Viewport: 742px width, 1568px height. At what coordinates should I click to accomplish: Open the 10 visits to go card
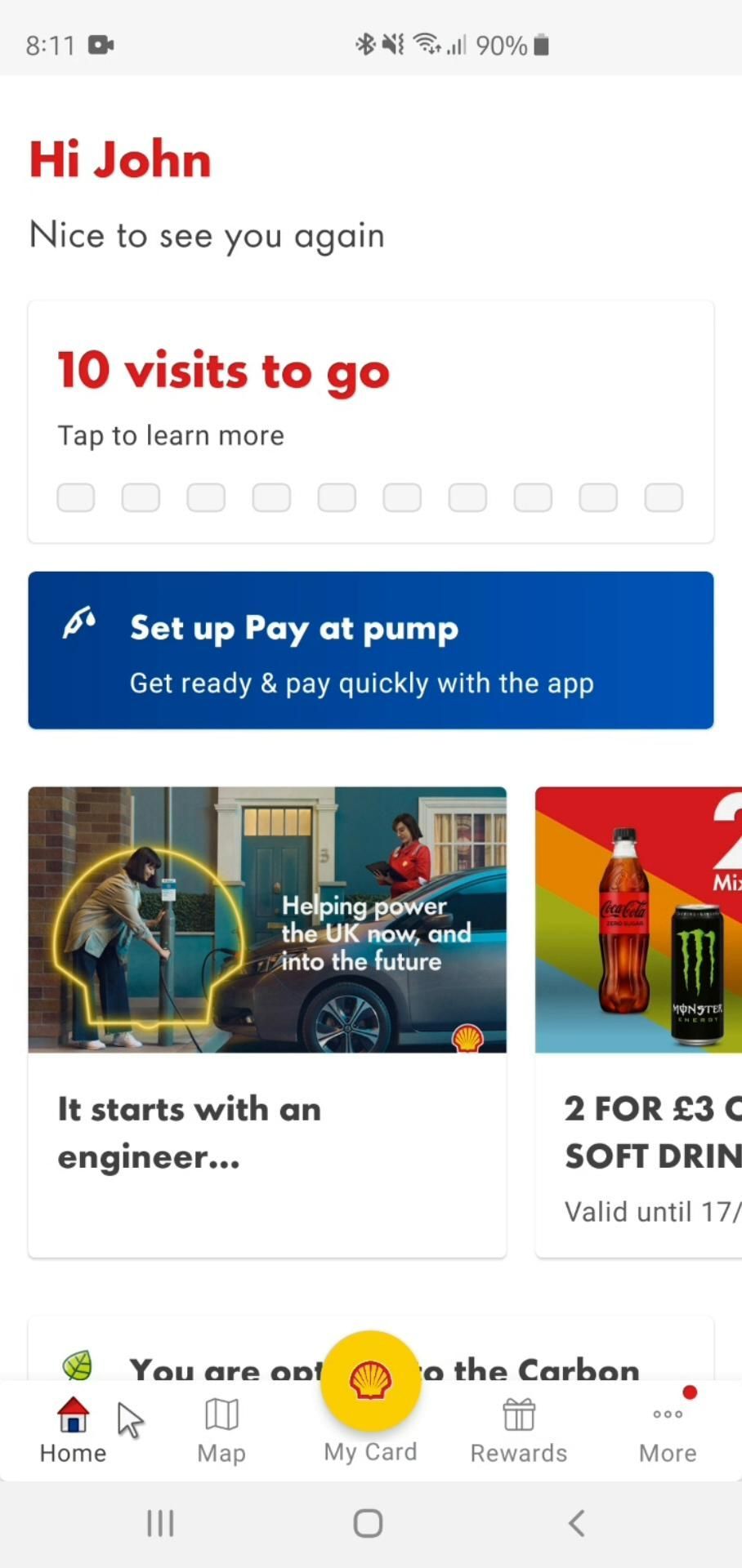point(370,421)
